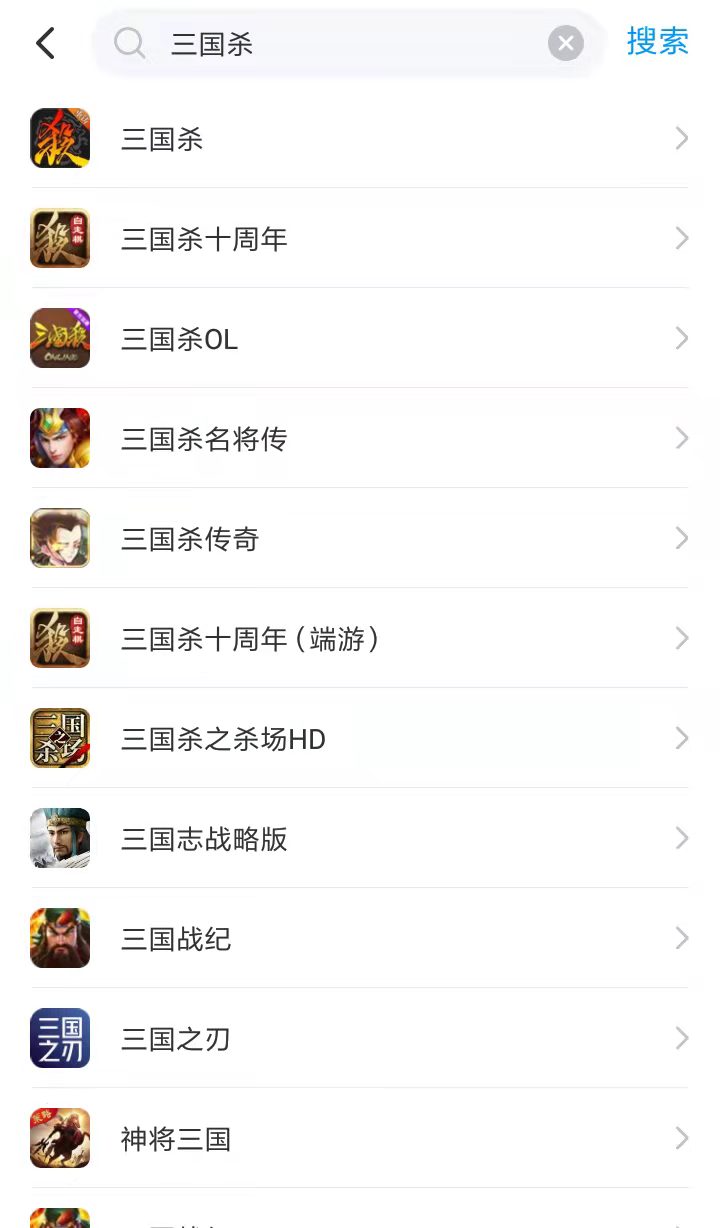Image resolution: width=720 pixels, height=1228 pixels.
Task: Select the 三国杀OL result
Action: [x=360, y=339]
